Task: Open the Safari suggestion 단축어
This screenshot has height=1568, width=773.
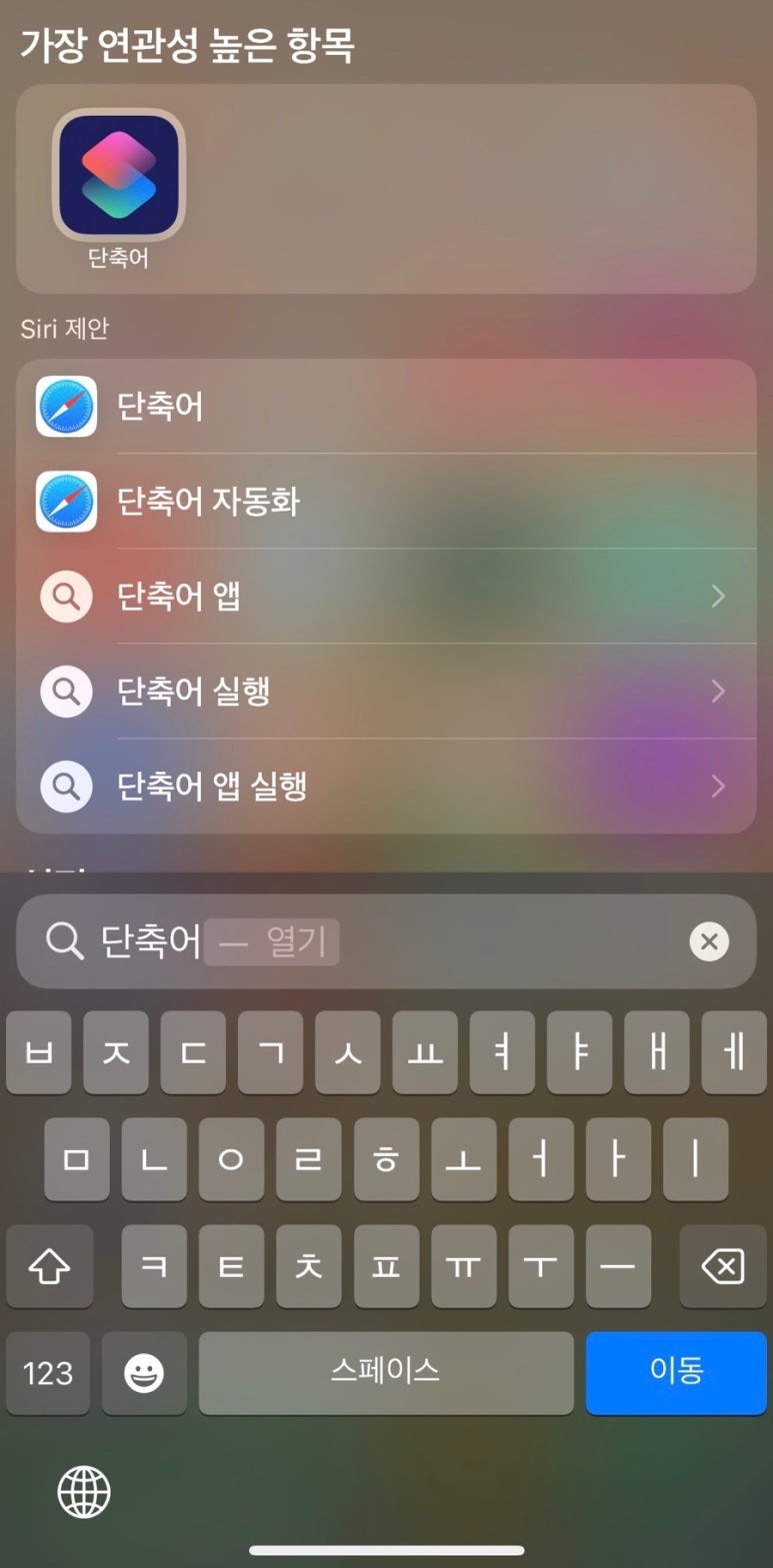Action: tap(385, 407)
